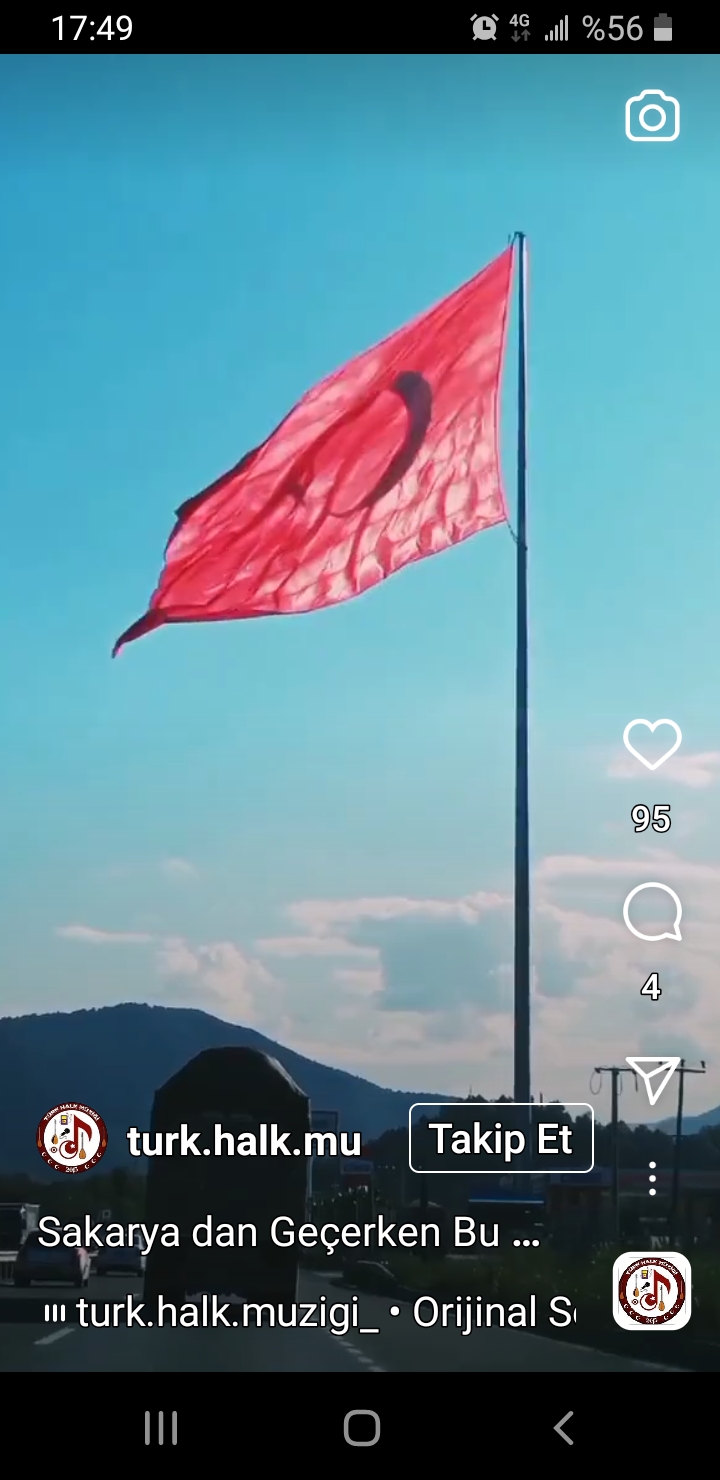Open the audio thumbnail at bottom right
The width and height of the screenshot is (720, 1480).
pos(652,1291)
